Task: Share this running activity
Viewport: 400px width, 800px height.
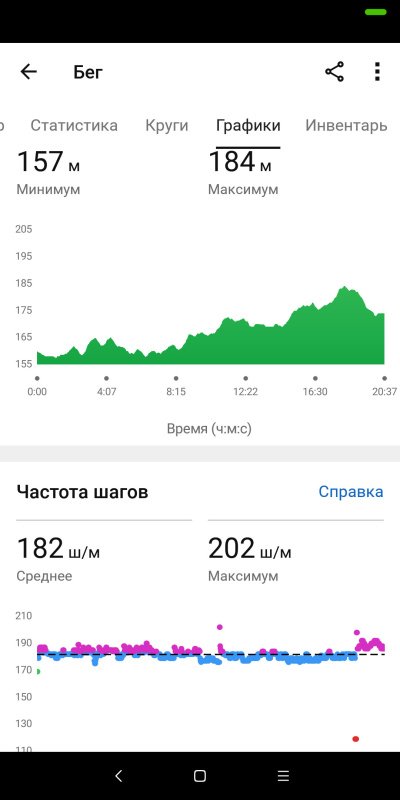Action: coord(335,72)
